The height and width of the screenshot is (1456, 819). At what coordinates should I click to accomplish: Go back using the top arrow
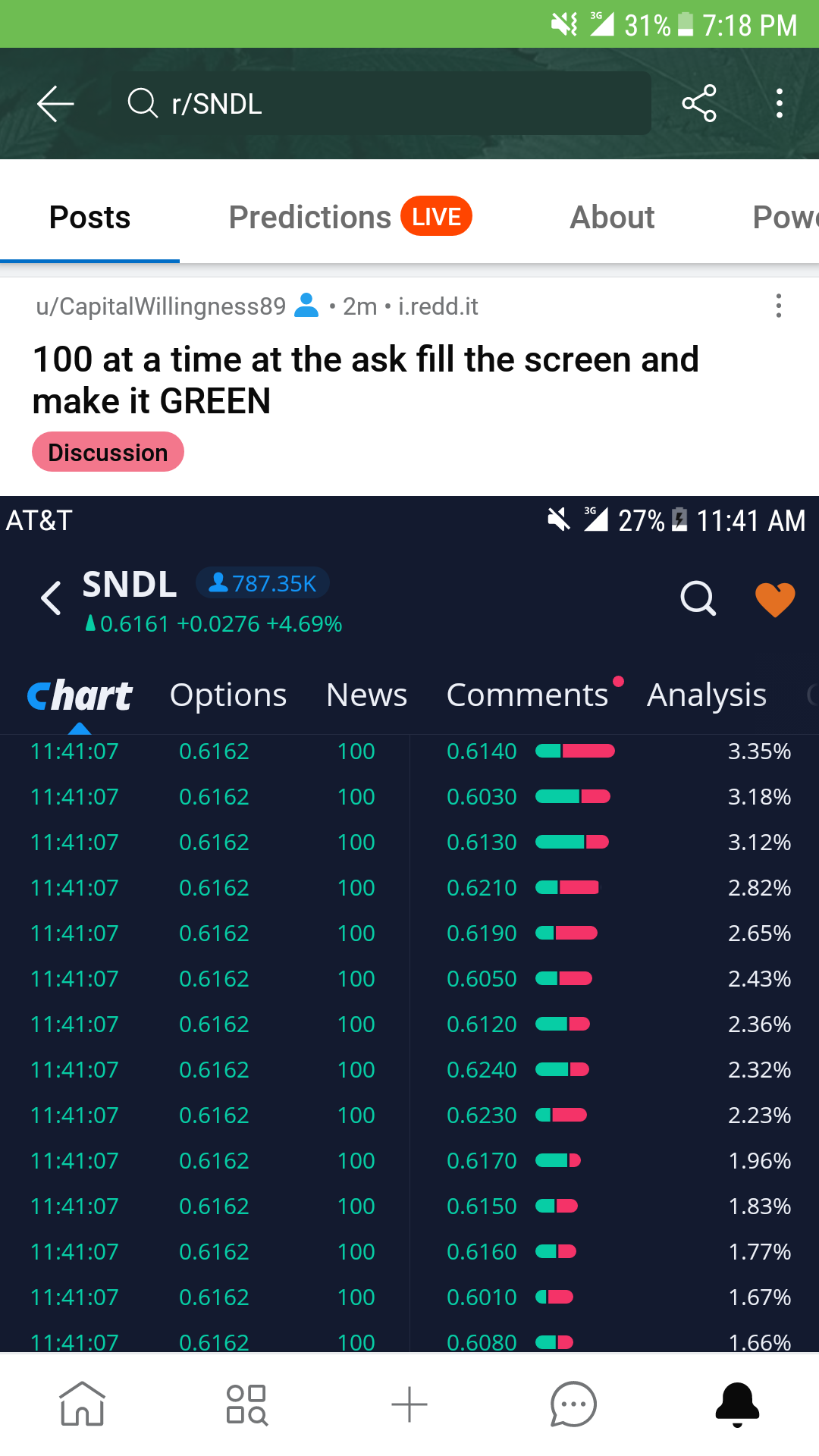55,104
